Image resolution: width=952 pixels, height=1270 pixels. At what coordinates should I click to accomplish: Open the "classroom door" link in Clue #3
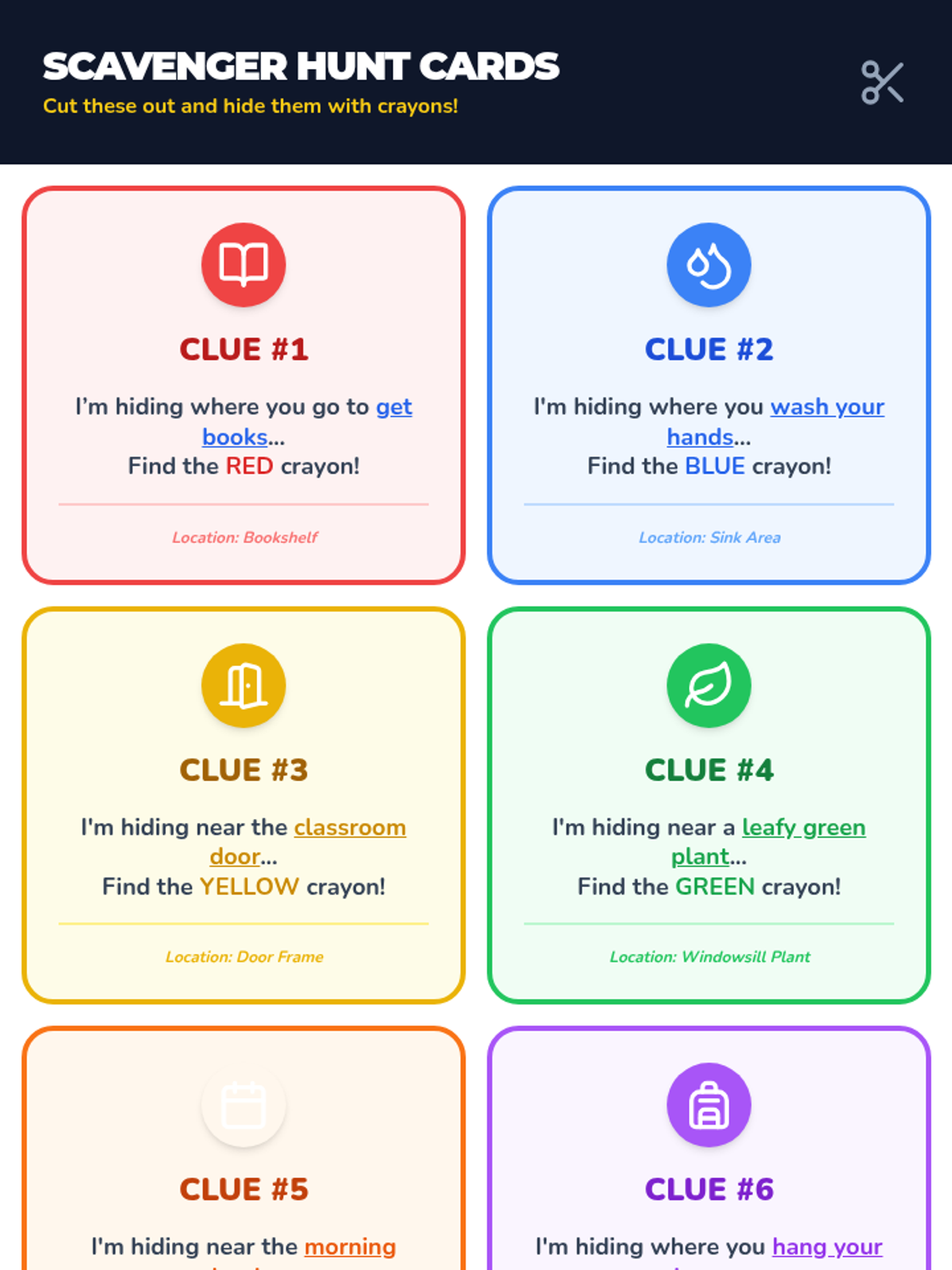pyautogui.click(x=350, y=828)
